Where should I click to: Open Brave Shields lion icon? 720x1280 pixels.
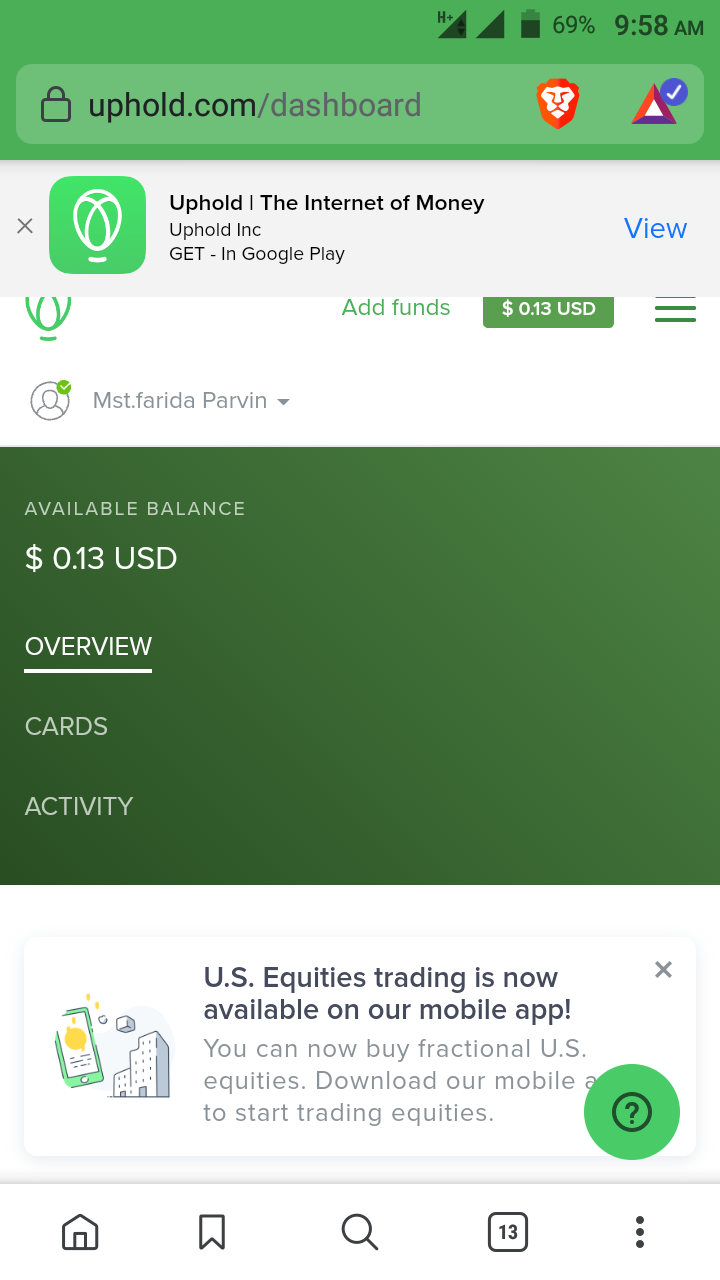557,105
